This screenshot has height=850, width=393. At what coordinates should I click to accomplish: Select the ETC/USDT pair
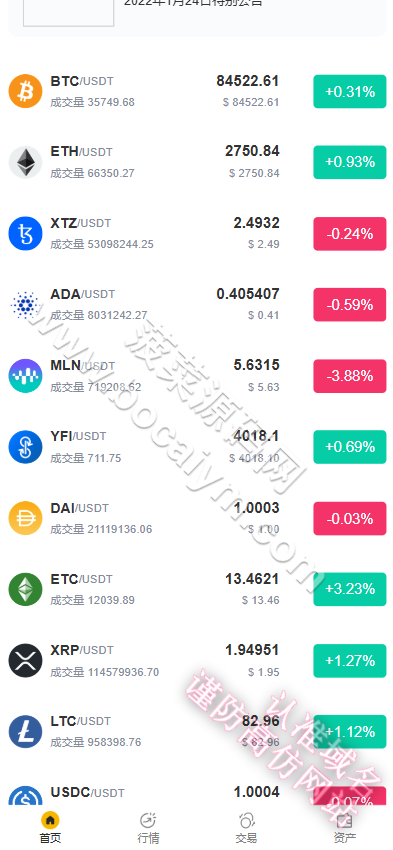coord(197,589)
